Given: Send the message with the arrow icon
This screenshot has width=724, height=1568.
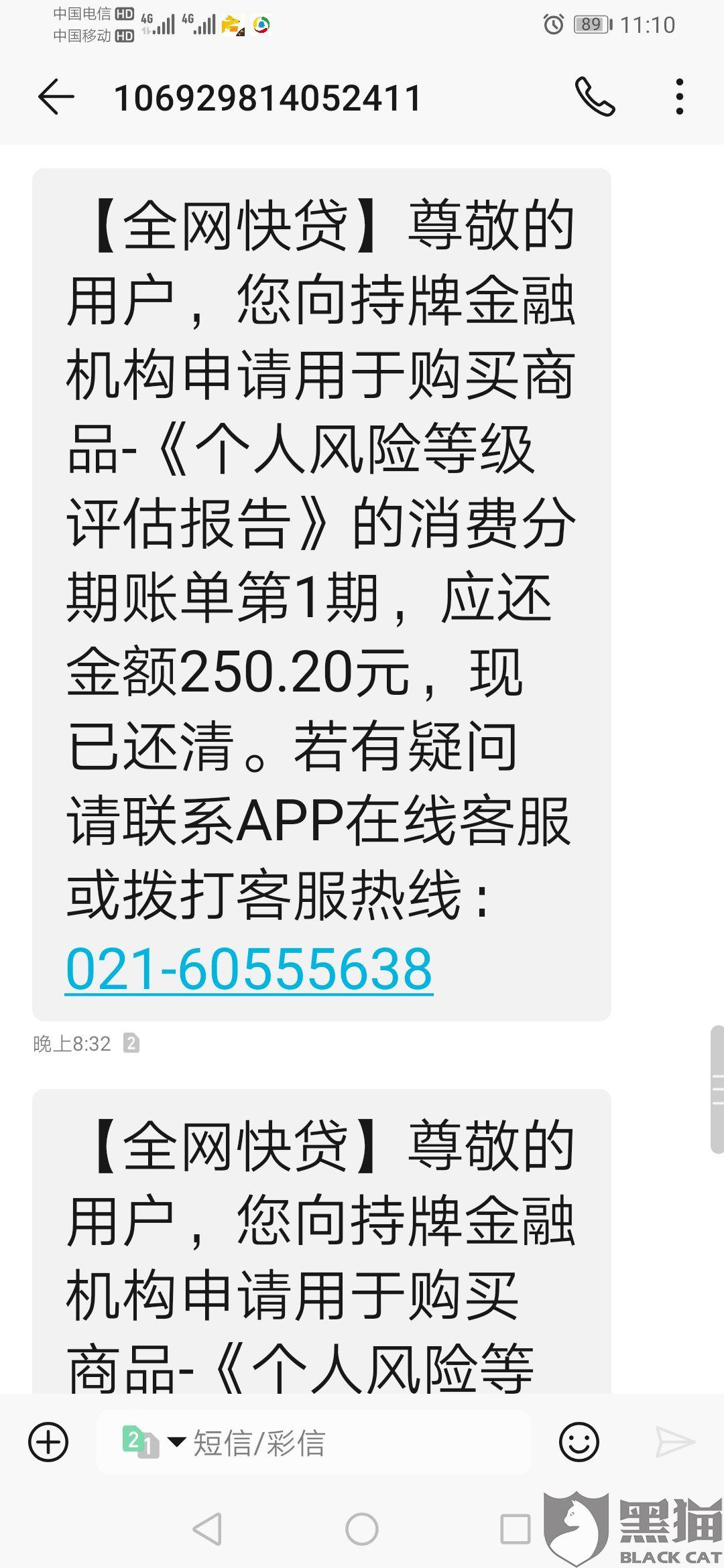Looking at the screenshot, I should 674,1442.
